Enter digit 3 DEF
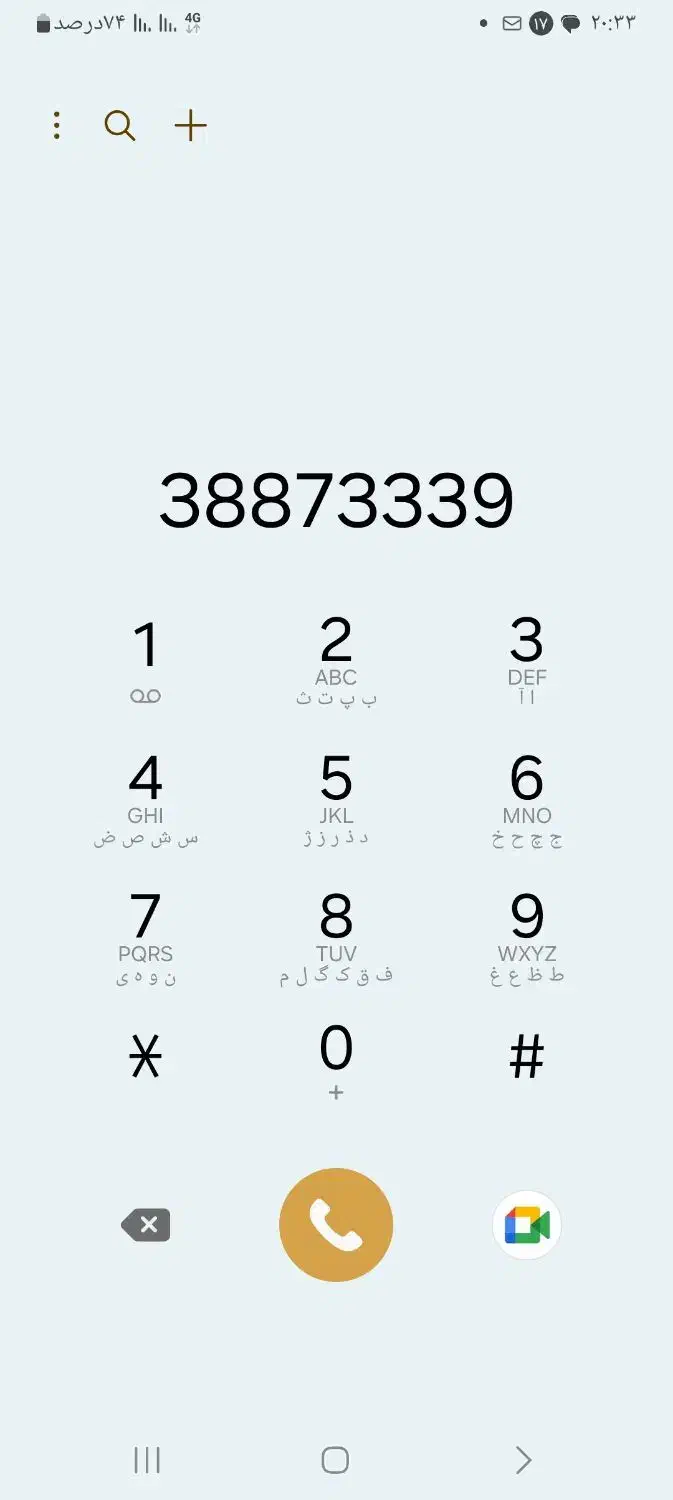This screenshot has height=1500, width=673. point(527,661)
